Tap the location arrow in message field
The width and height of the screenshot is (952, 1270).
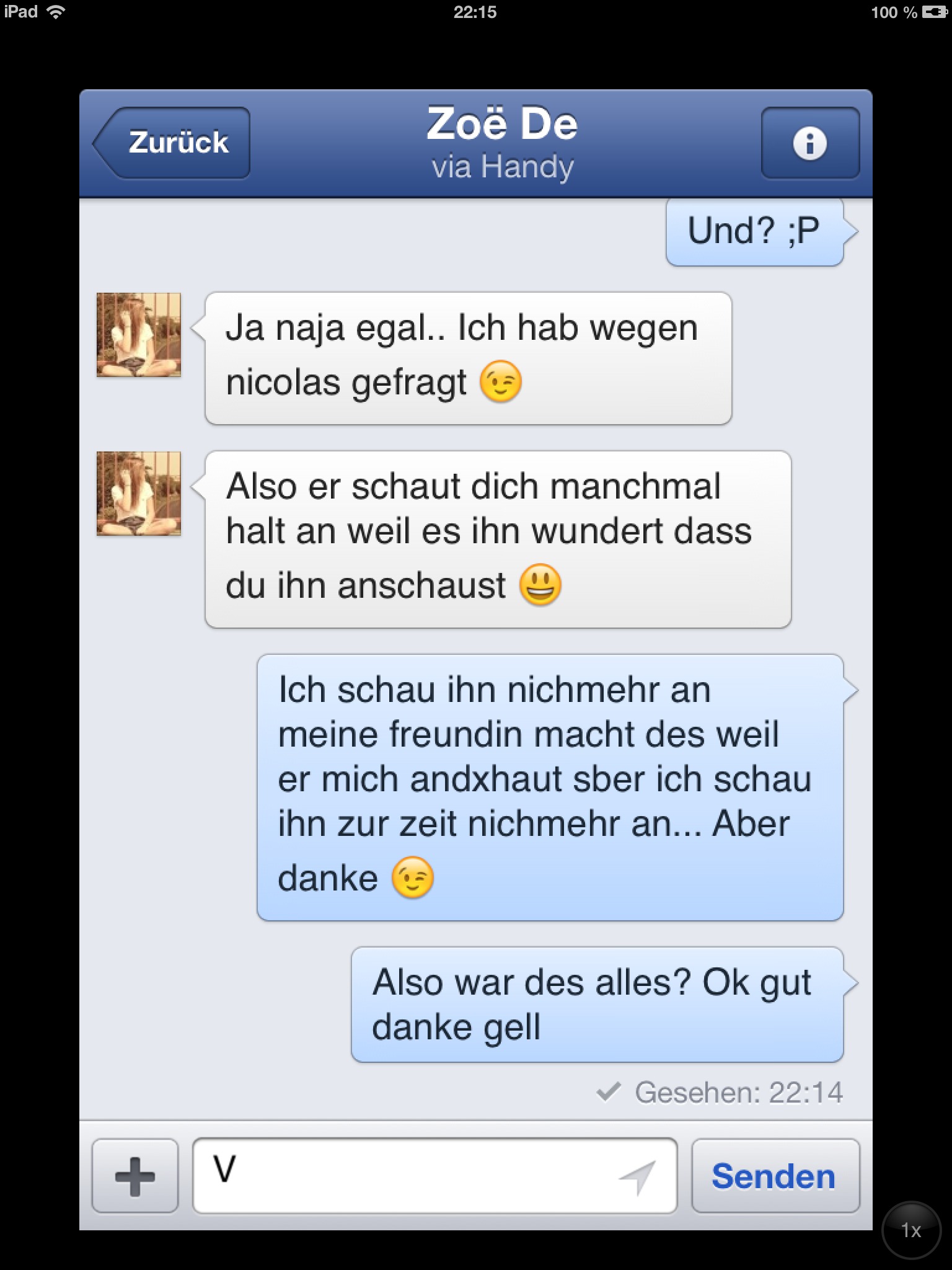click(x=638, y=1176)
